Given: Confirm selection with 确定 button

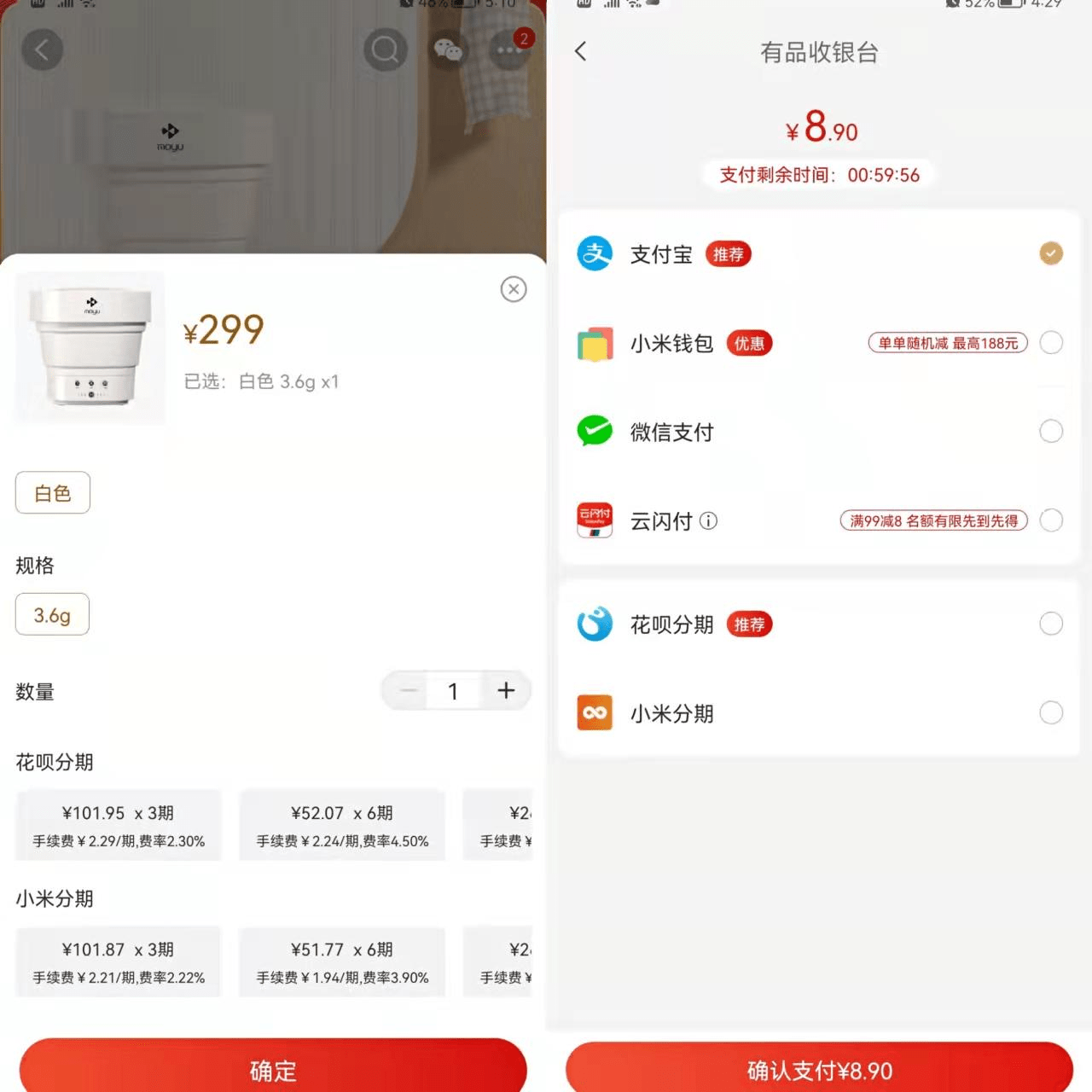Looking at the screenshot, I should click(x=273, y=1068).
